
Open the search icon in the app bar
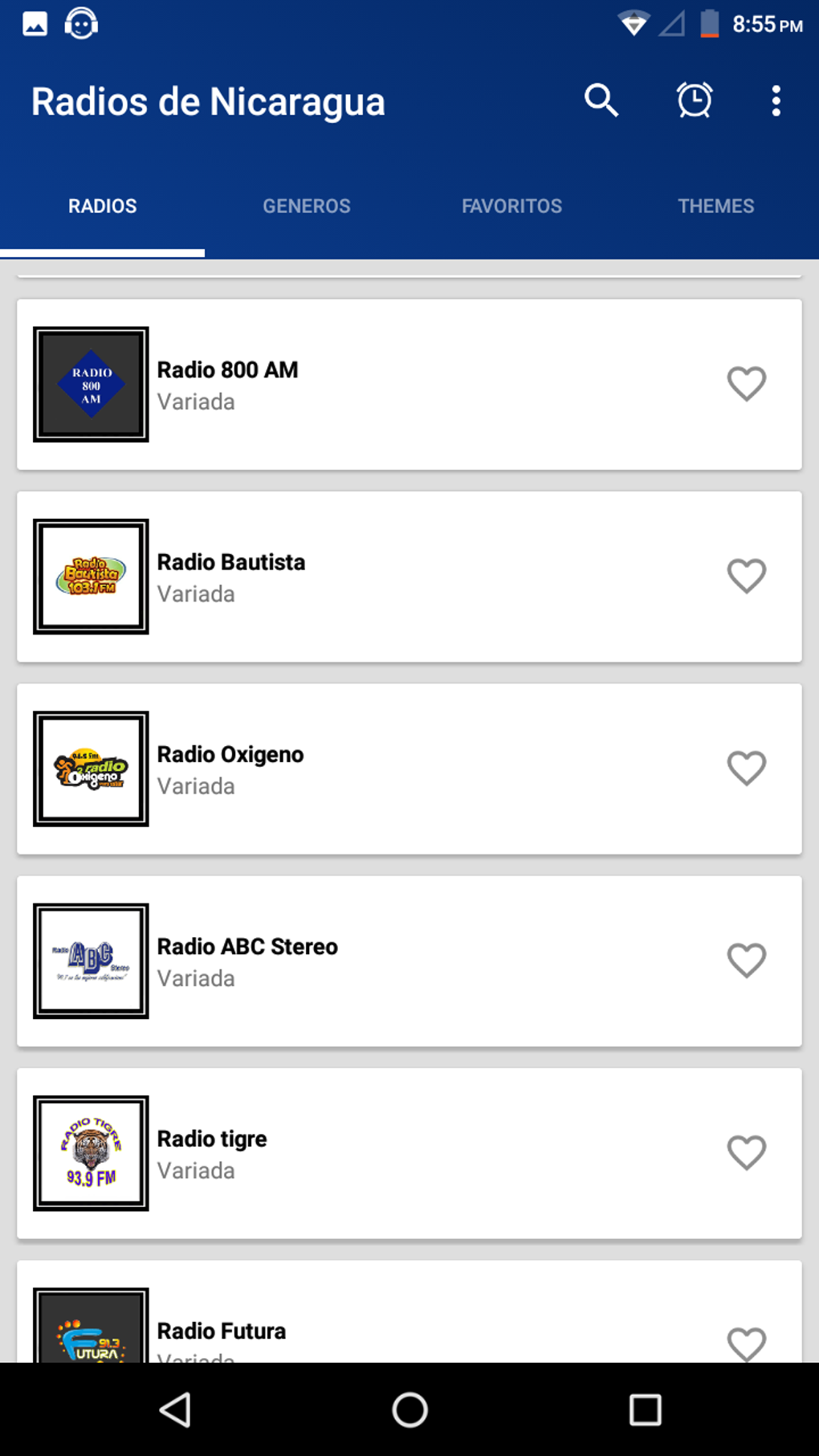pos(601,101)
